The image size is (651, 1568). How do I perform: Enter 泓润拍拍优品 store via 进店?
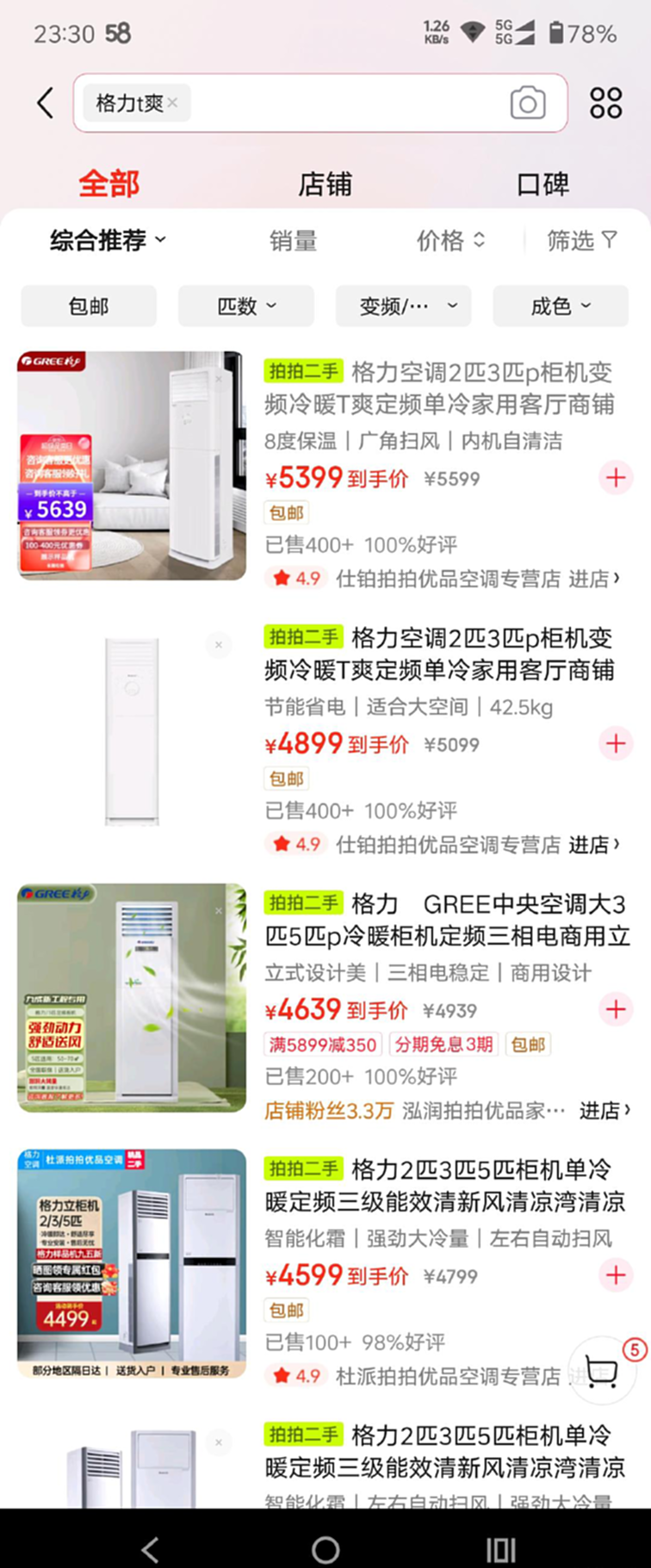[x=604, y=1111]
